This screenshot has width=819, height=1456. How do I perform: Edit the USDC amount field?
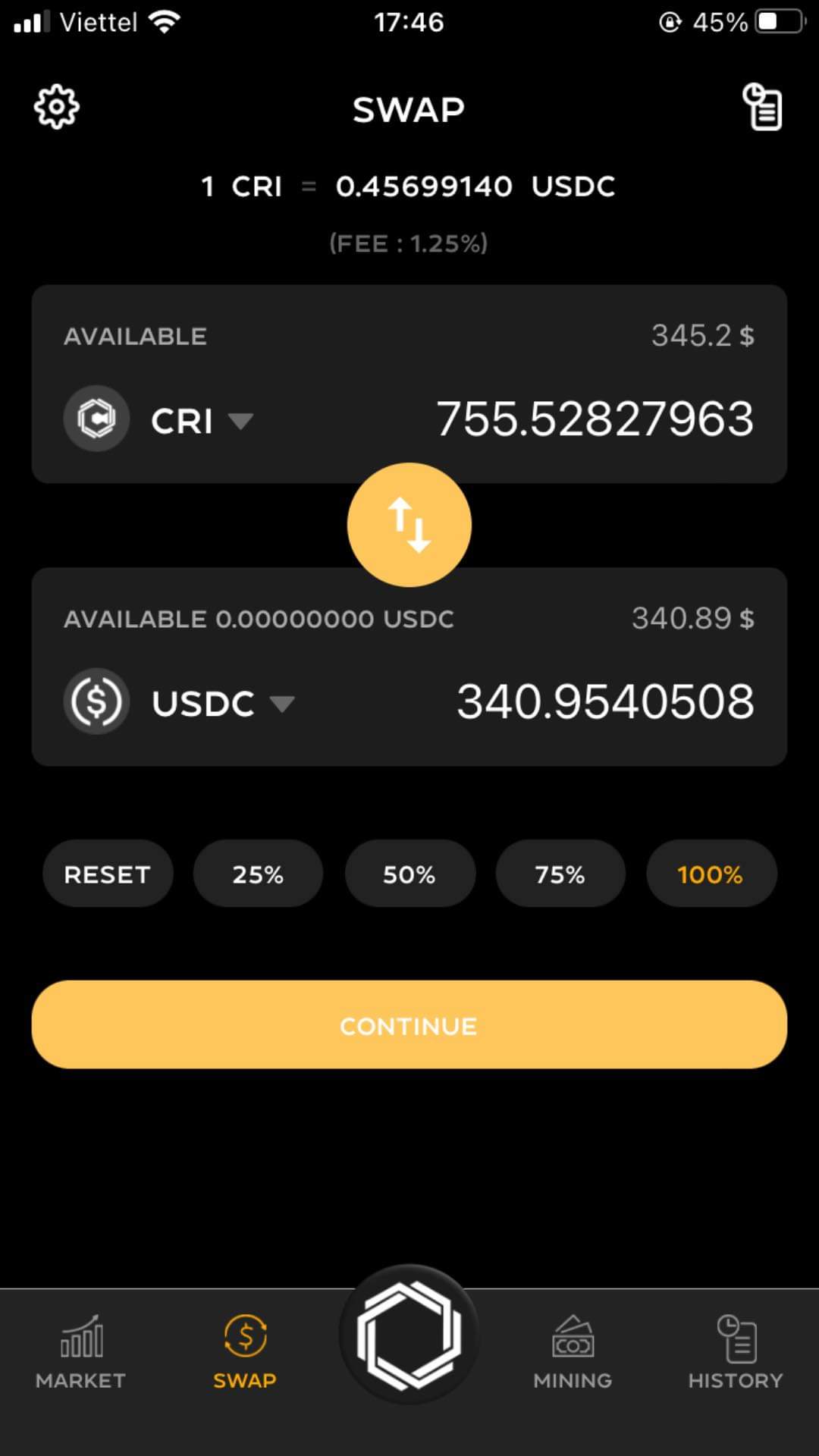click(x=605, y=701)
